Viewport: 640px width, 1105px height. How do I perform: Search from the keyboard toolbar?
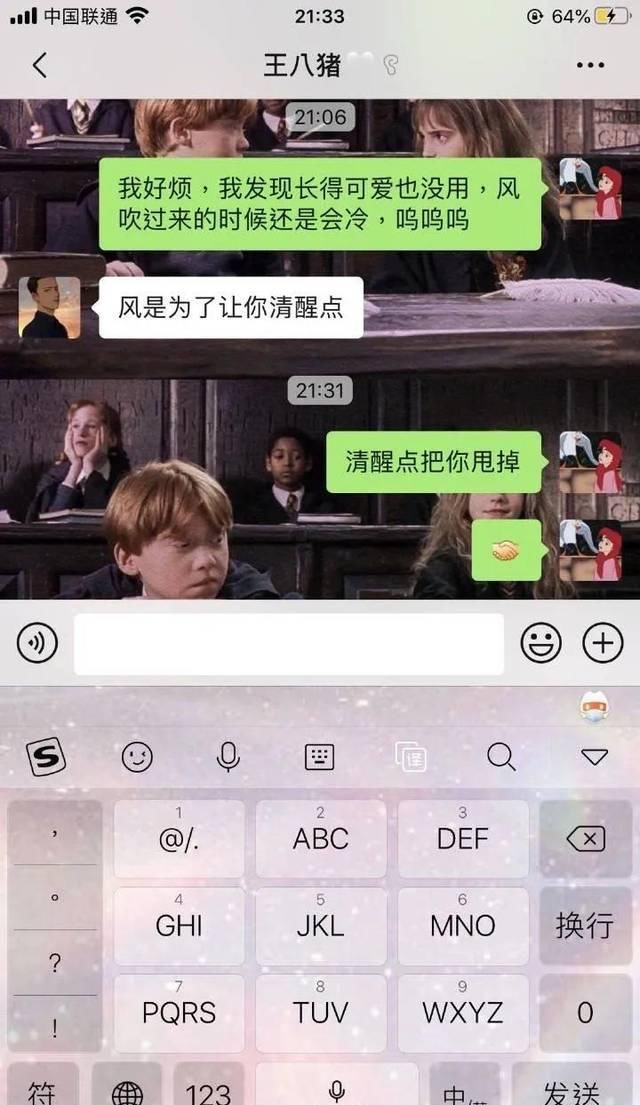[x=501, y=757]
